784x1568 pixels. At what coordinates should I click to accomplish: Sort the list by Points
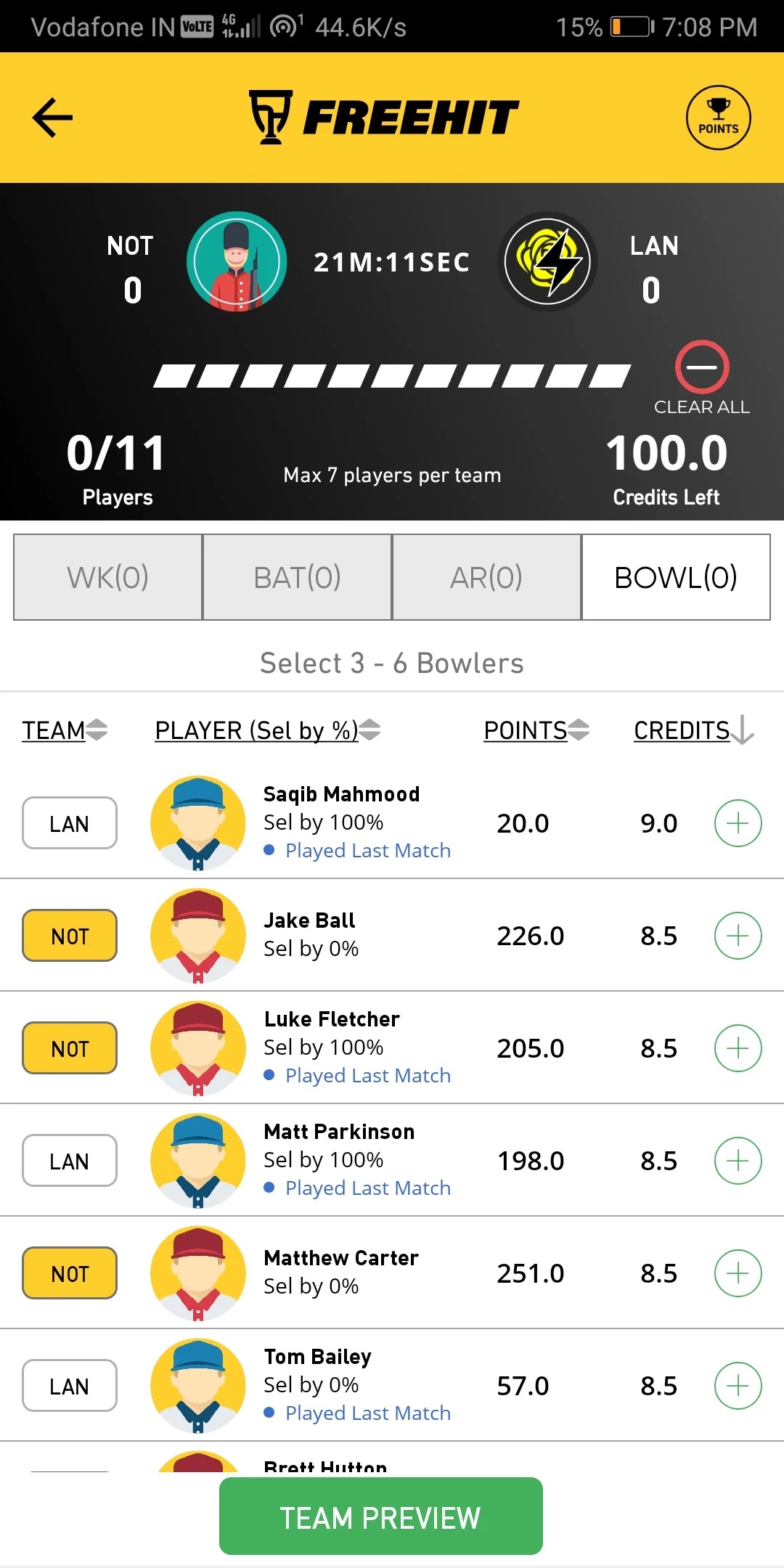coord(536,730)
